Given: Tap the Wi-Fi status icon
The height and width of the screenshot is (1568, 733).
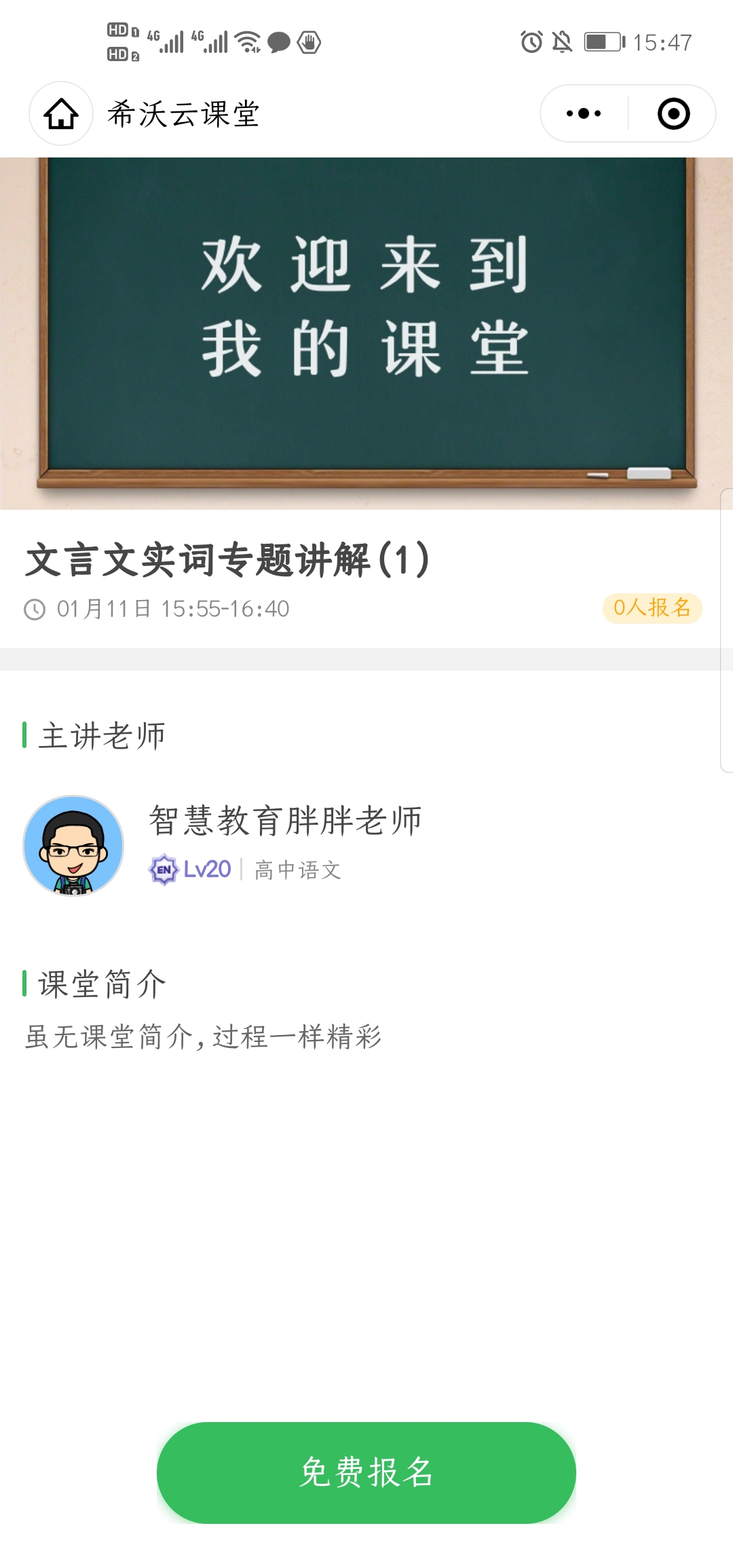Looking at the screenshot, I should coord(246,41).
